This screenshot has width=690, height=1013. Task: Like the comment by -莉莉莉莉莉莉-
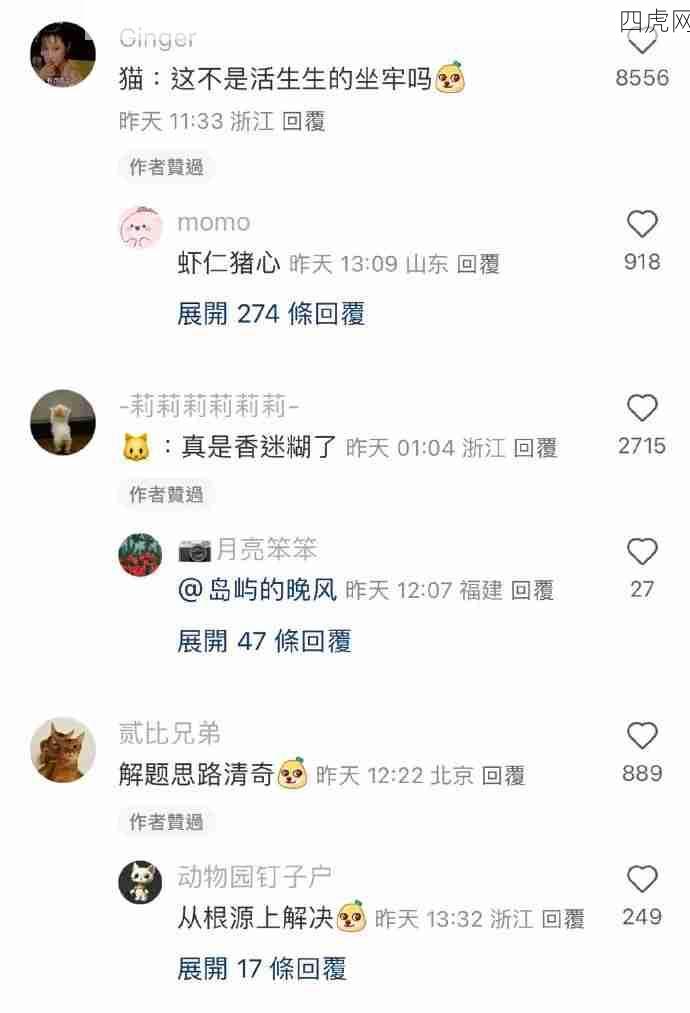[642, 408]
